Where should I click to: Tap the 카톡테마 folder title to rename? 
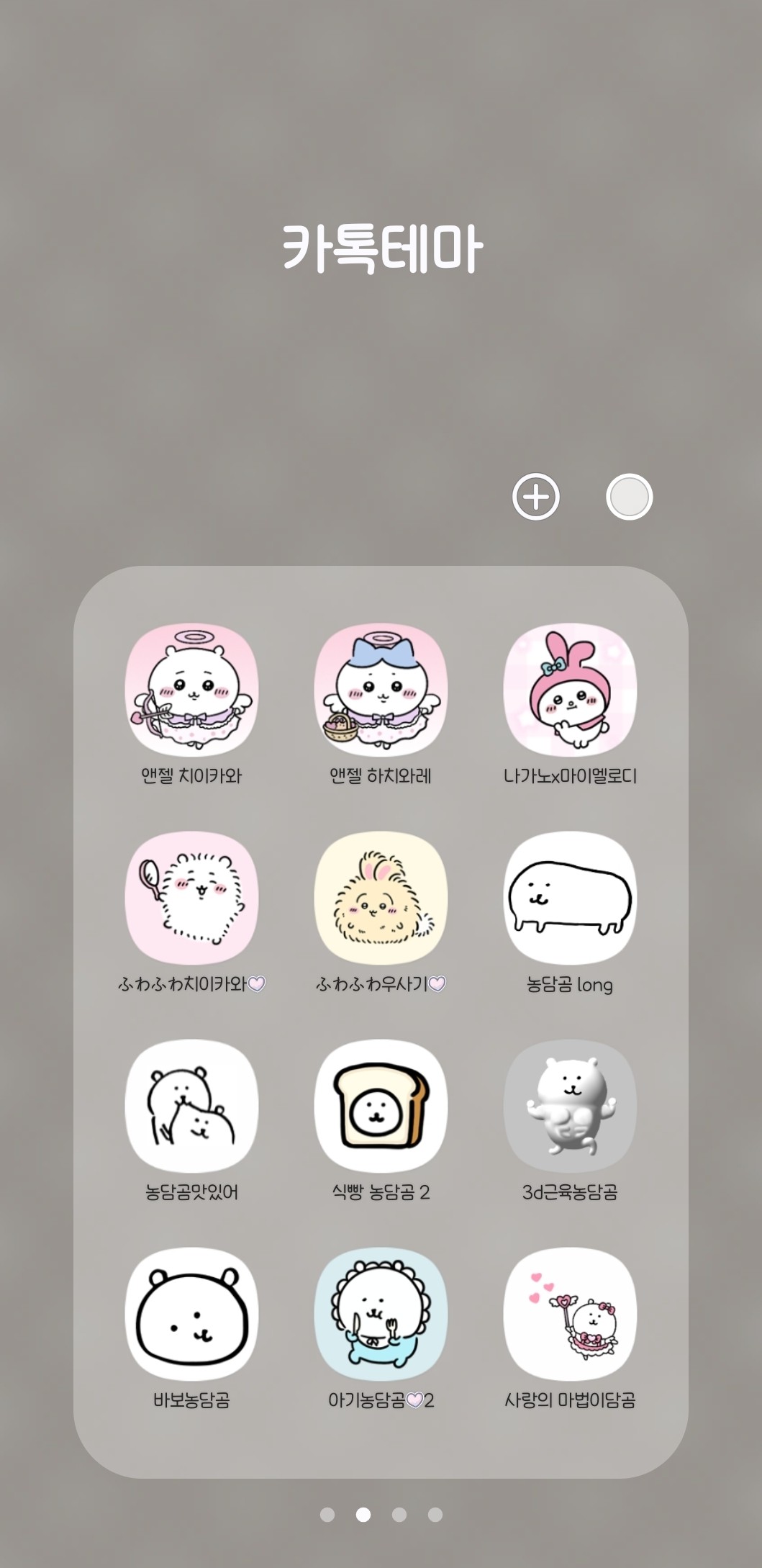(381, 245)
